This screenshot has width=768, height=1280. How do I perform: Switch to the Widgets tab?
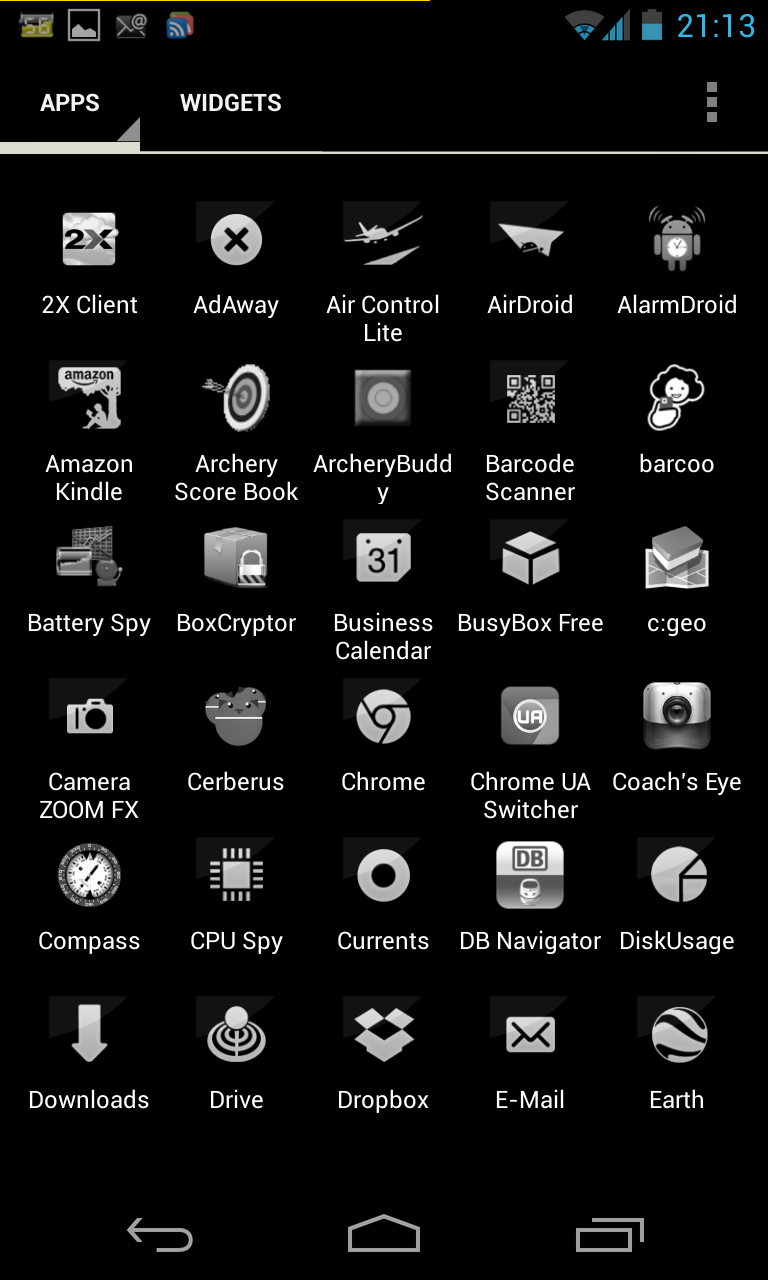(231, 103)
